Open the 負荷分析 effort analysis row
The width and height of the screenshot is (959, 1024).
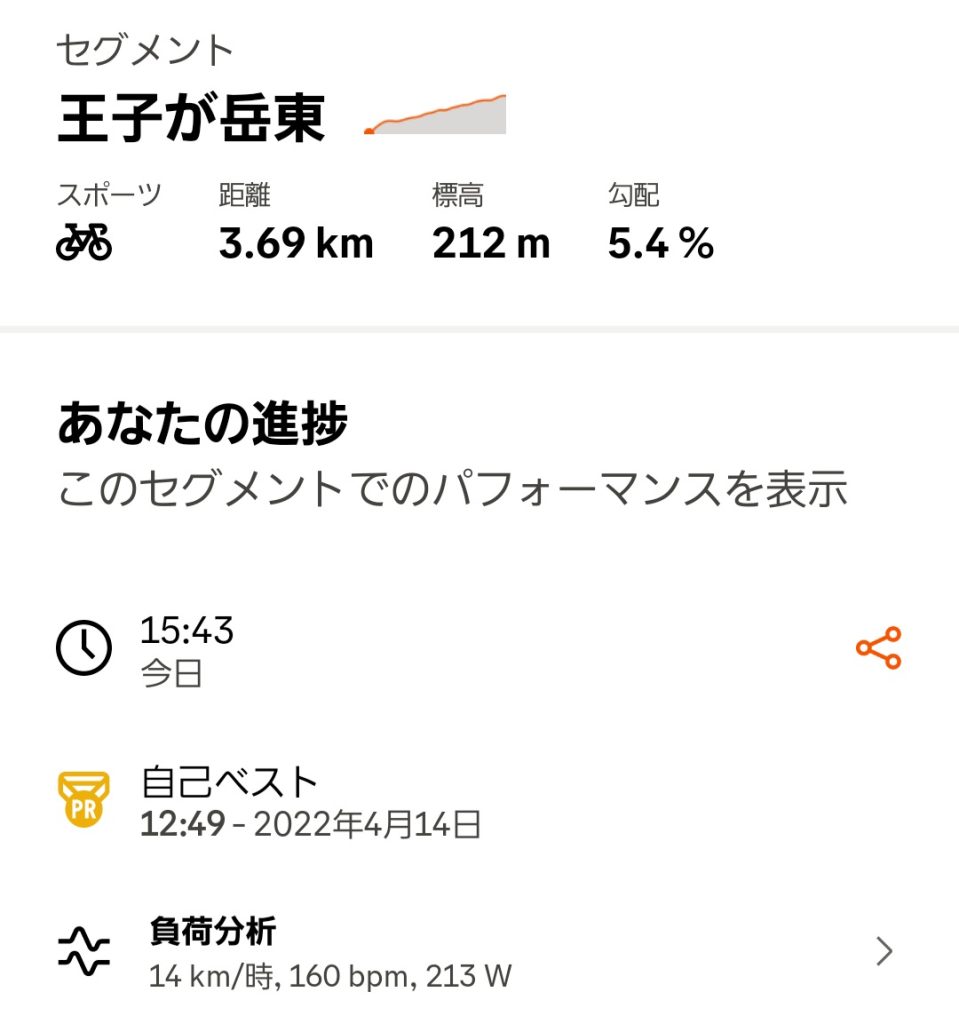tap(478, 952)
